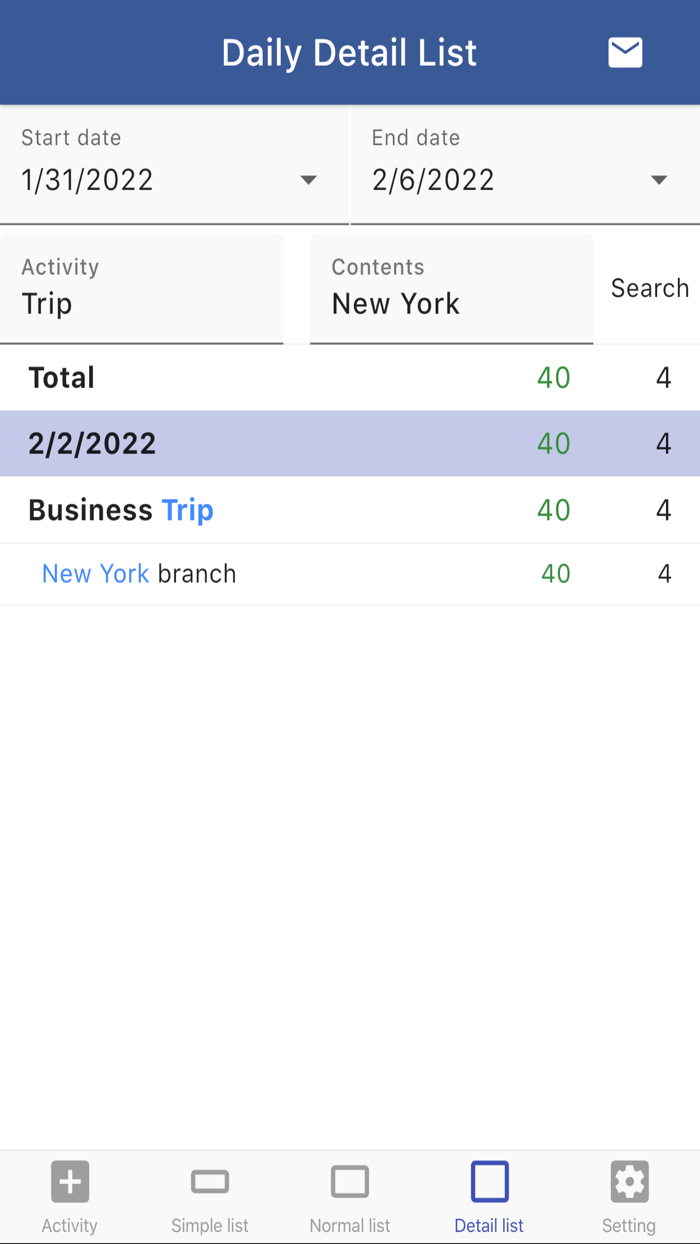
Task: Edit the Contents filter field
Action: (x=451, y=290)
